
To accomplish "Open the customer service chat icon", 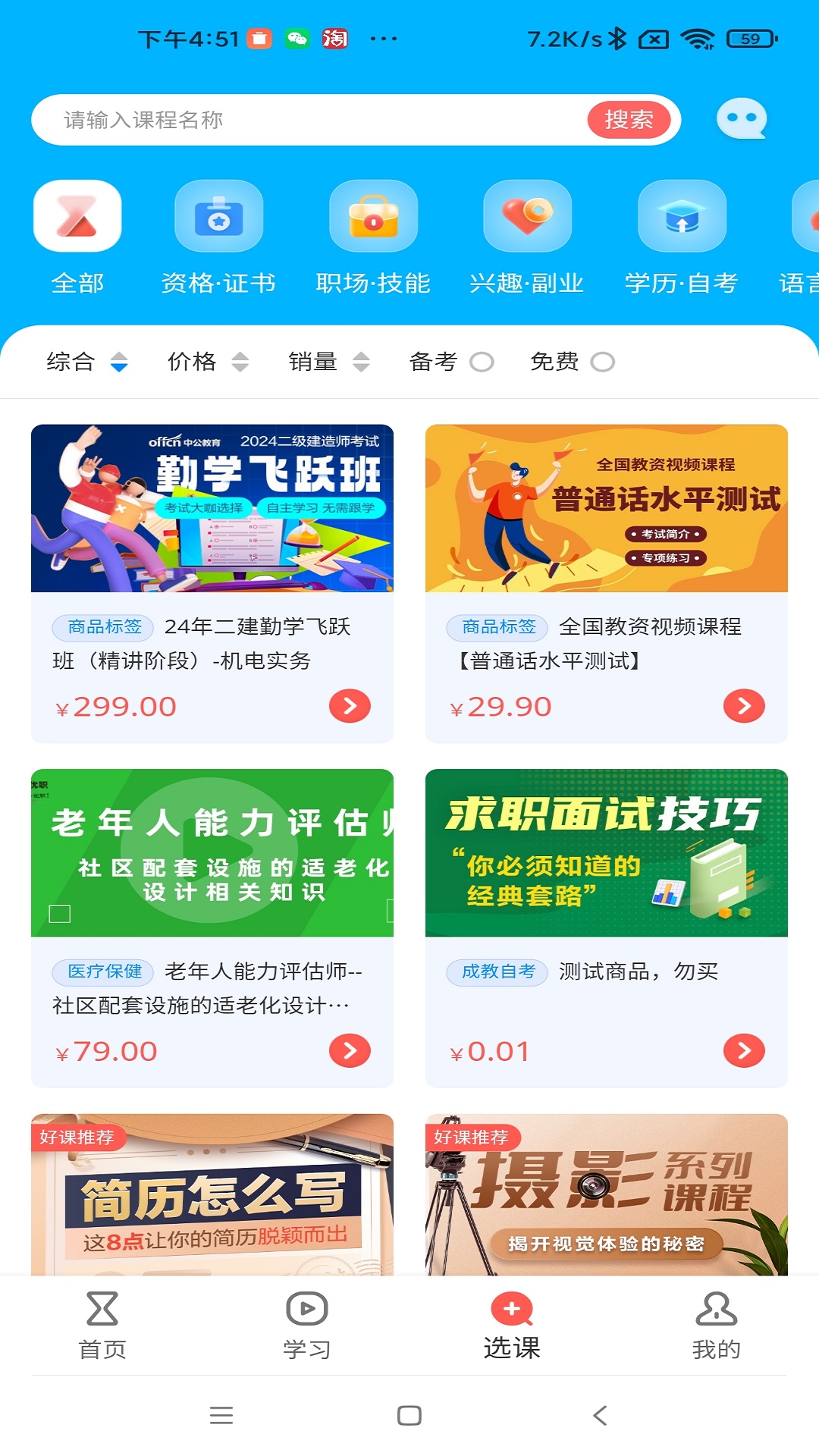I will click(x=741, y=119).
